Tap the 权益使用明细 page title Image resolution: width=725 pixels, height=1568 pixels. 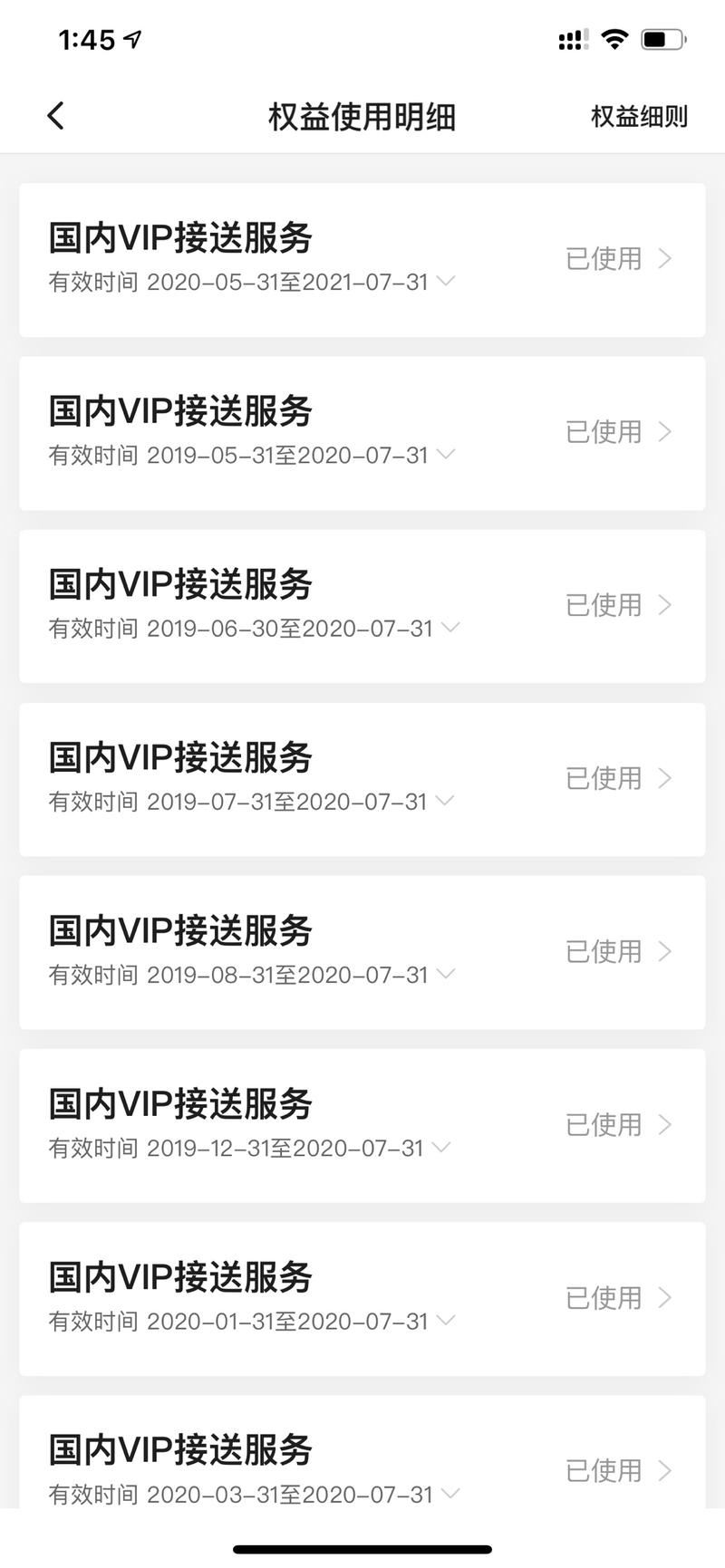[x=362, y=117]
